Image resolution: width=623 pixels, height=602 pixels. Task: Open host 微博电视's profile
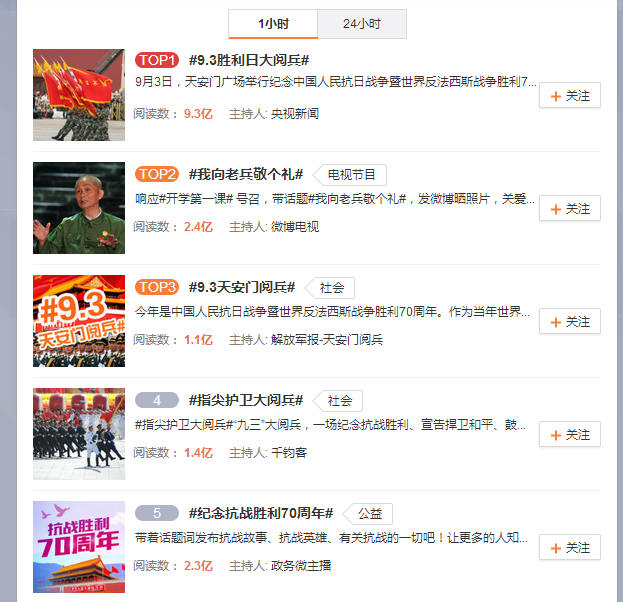pyautogui.click(x=295, y=227)
